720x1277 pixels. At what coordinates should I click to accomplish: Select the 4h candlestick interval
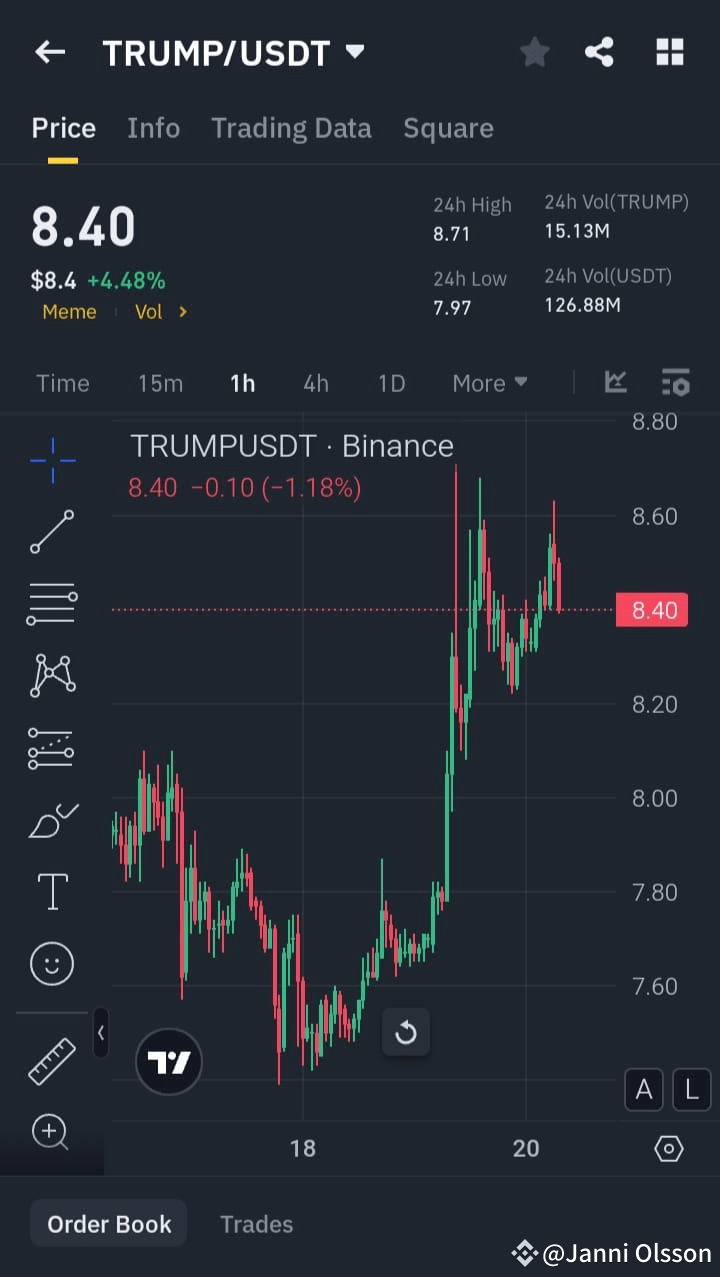pos(316,382)
